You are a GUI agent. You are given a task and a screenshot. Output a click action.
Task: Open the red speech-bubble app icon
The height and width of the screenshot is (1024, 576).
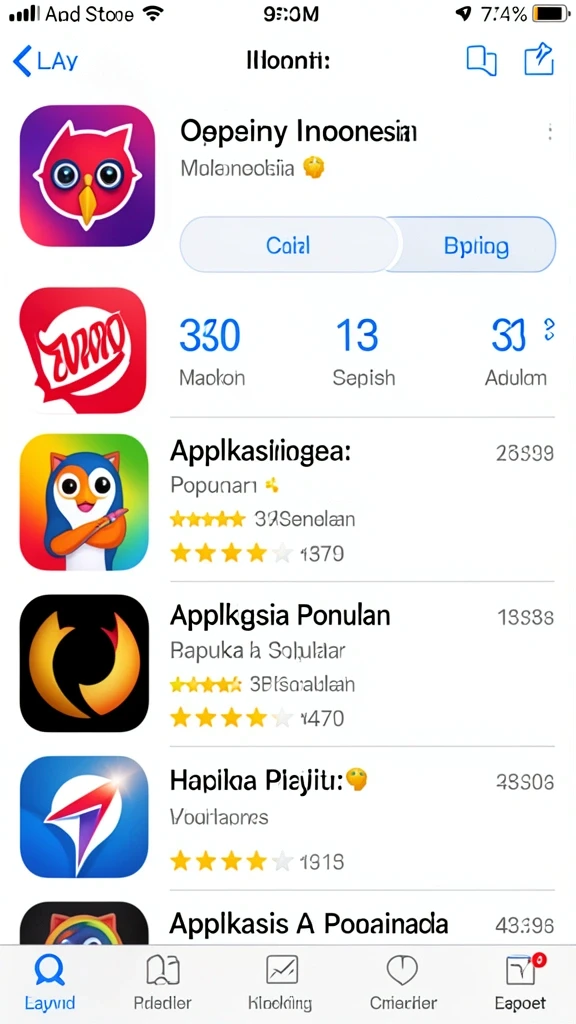83,350
